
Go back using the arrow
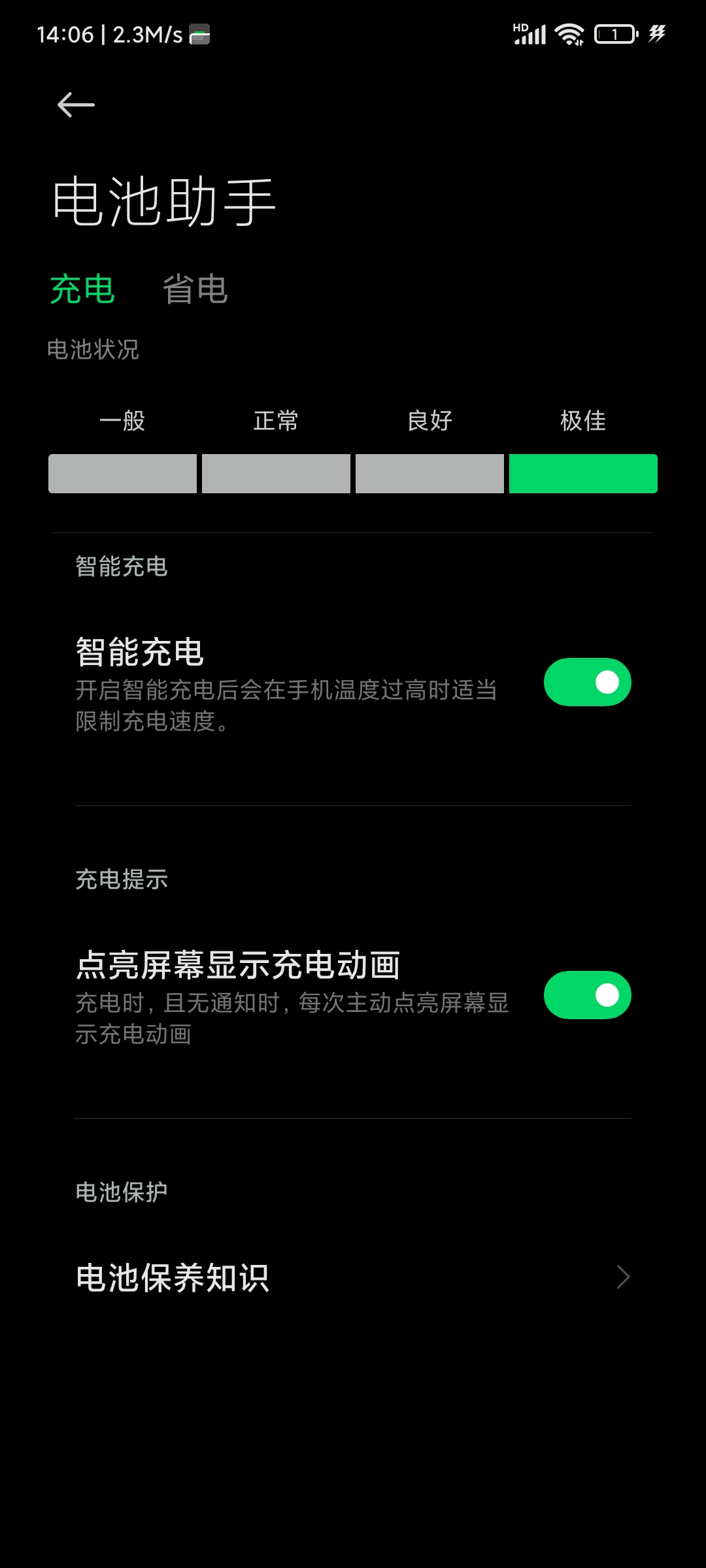tap(76, 105)
